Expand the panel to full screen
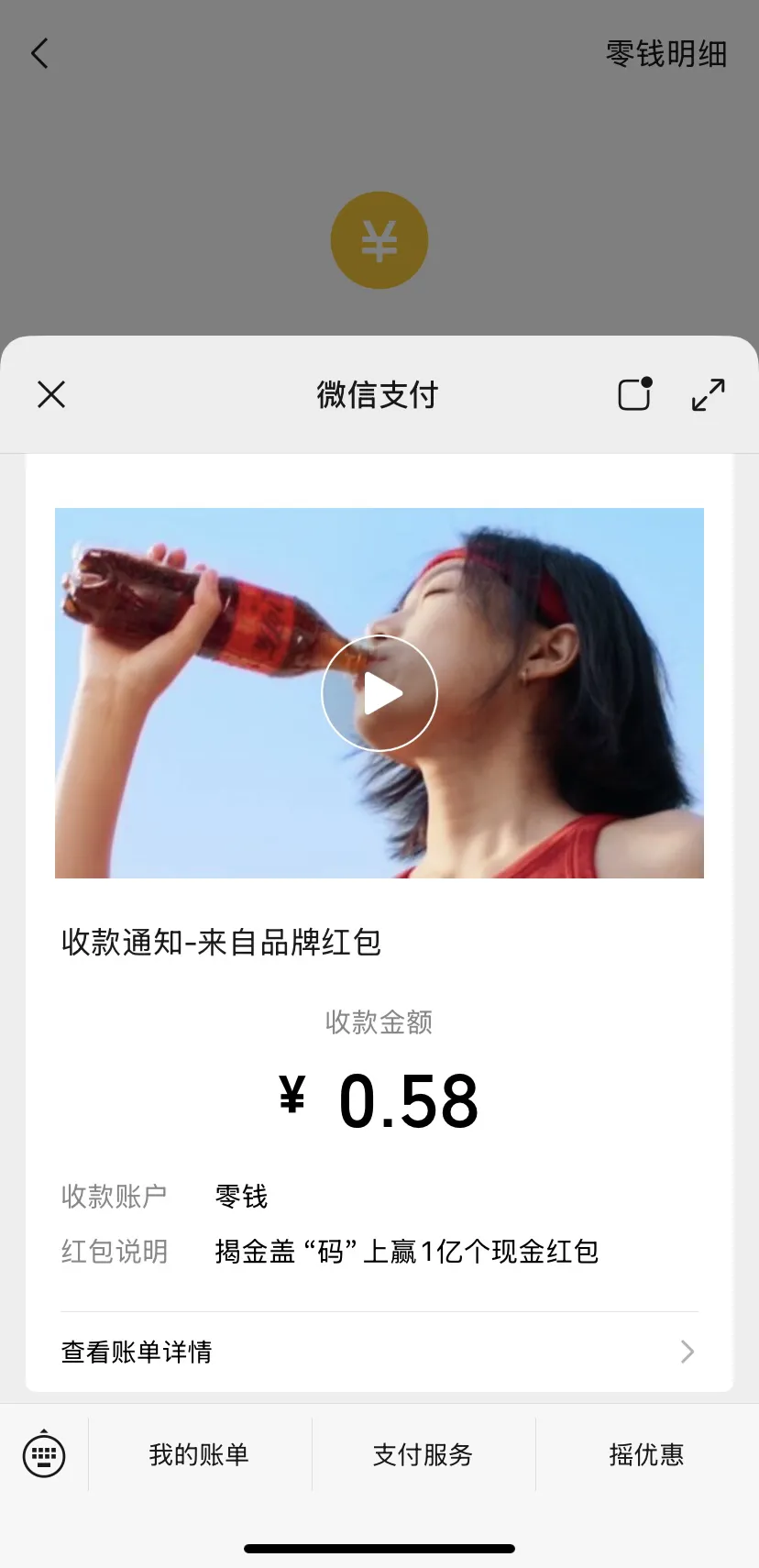This screenshot has width=759, height=1568. (708, 395)
